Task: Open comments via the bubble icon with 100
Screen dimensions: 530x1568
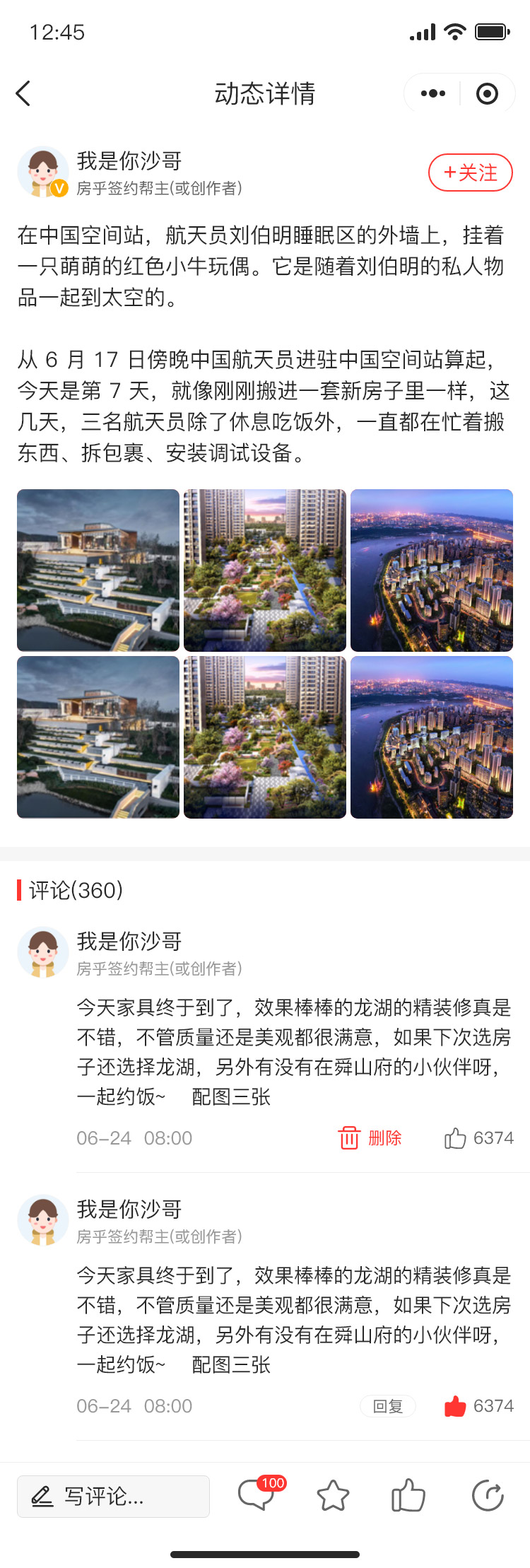Action: click(257, 1495)
